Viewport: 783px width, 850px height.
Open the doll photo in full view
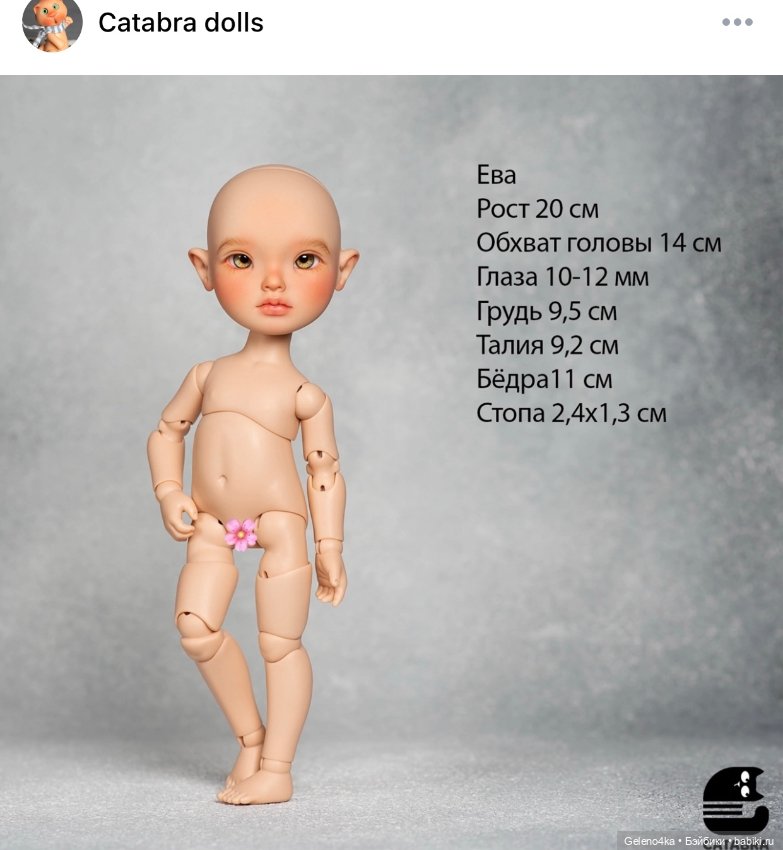(x=391, y=460)
